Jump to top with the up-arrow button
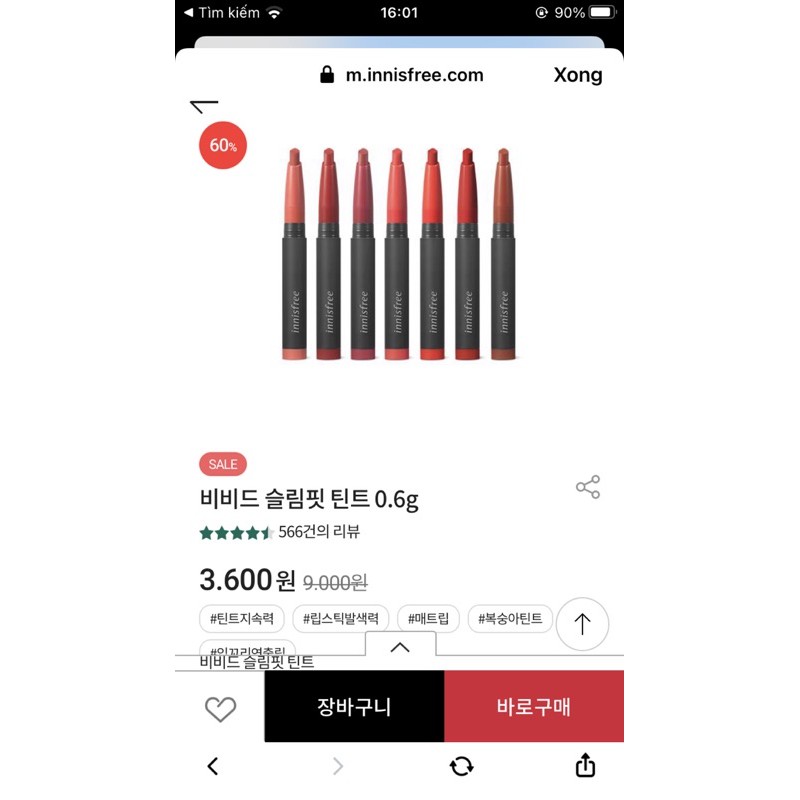The width and height of the screenshot is (800, 800). coord(582,624)
